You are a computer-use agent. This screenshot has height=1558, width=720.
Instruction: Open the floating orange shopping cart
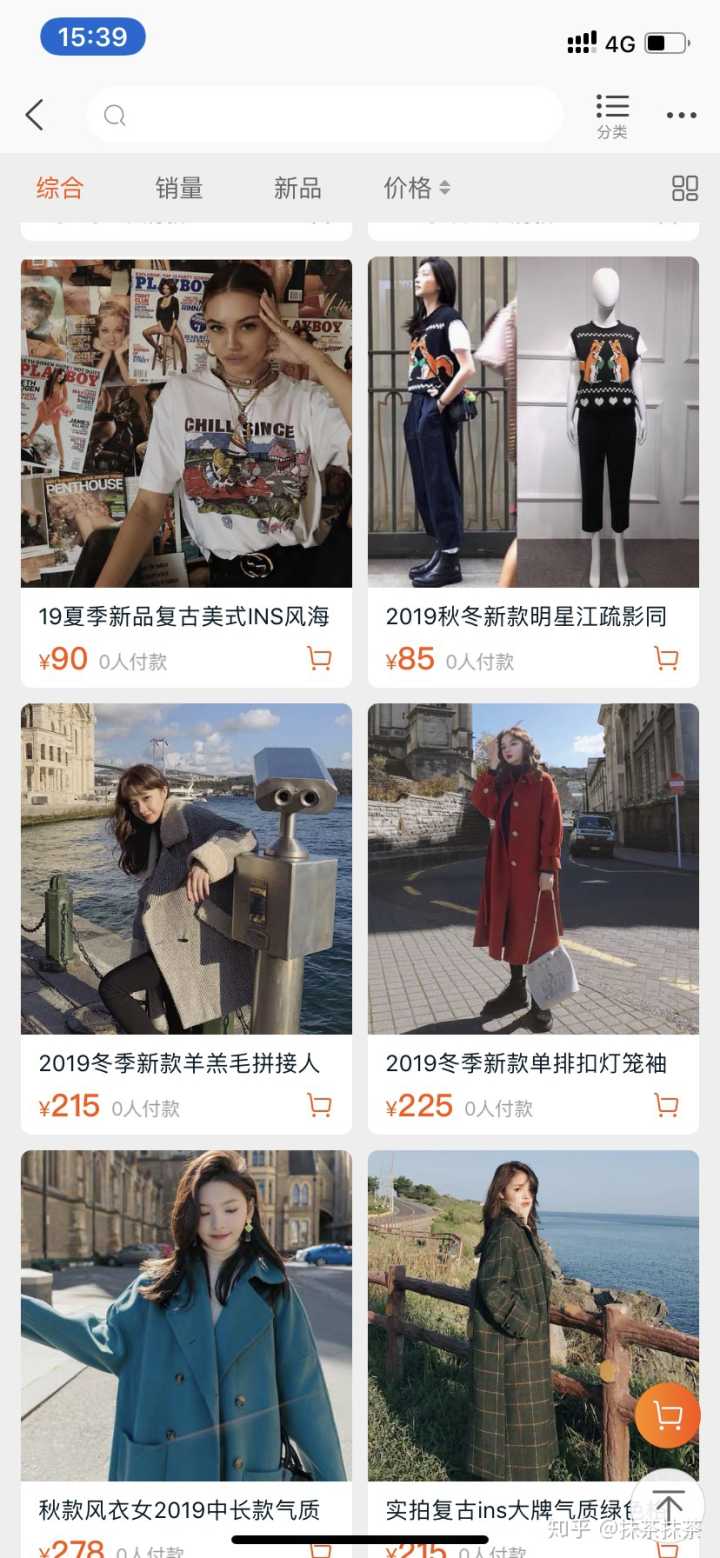(x=667, y=1416)
